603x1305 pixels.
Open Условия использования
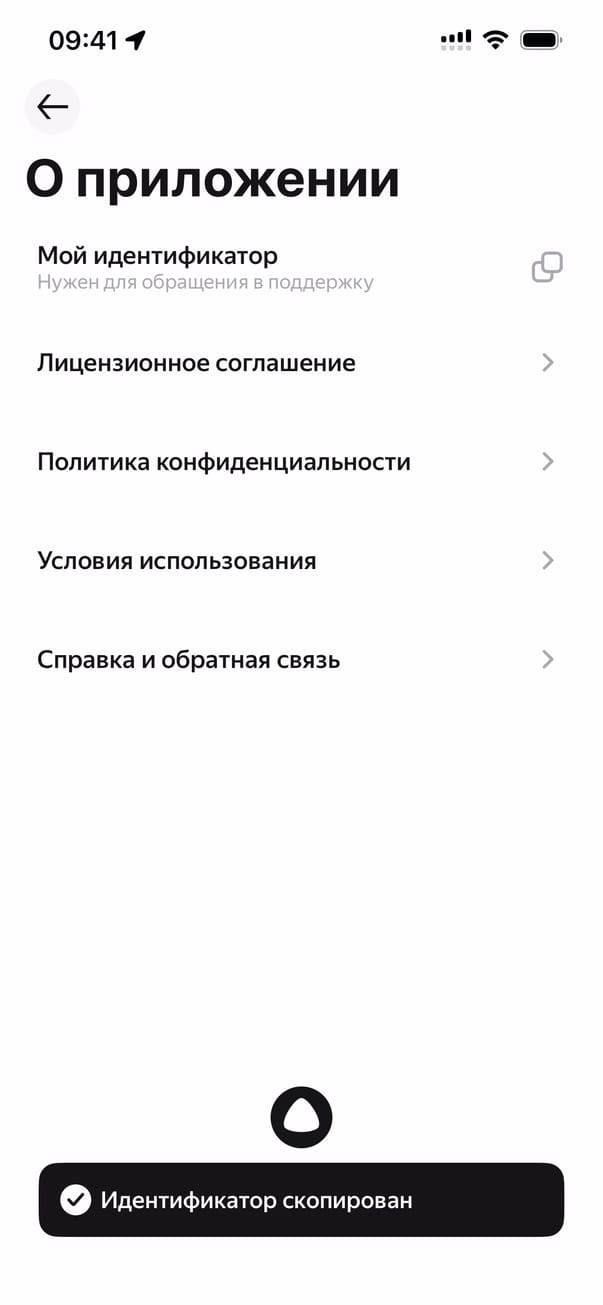[x=296, y=561]
